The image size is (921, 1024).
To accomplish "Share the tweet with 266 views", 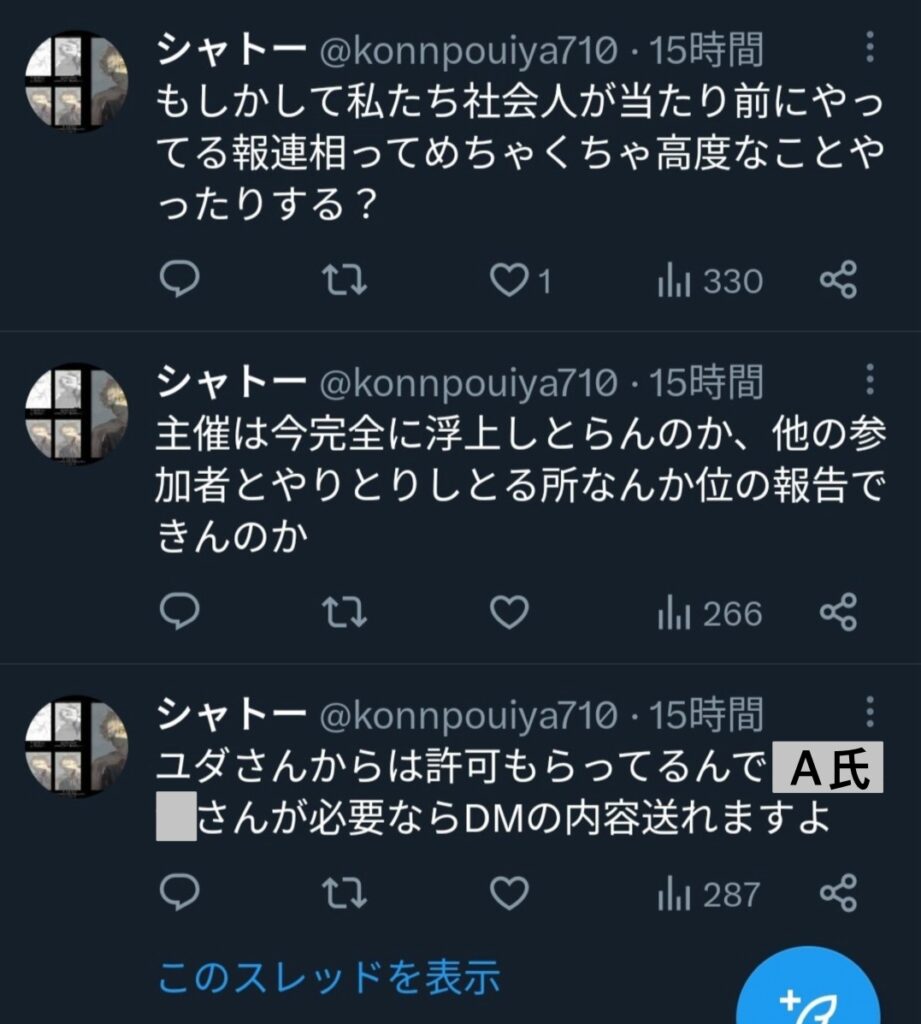I will click(x=838, y=612).
